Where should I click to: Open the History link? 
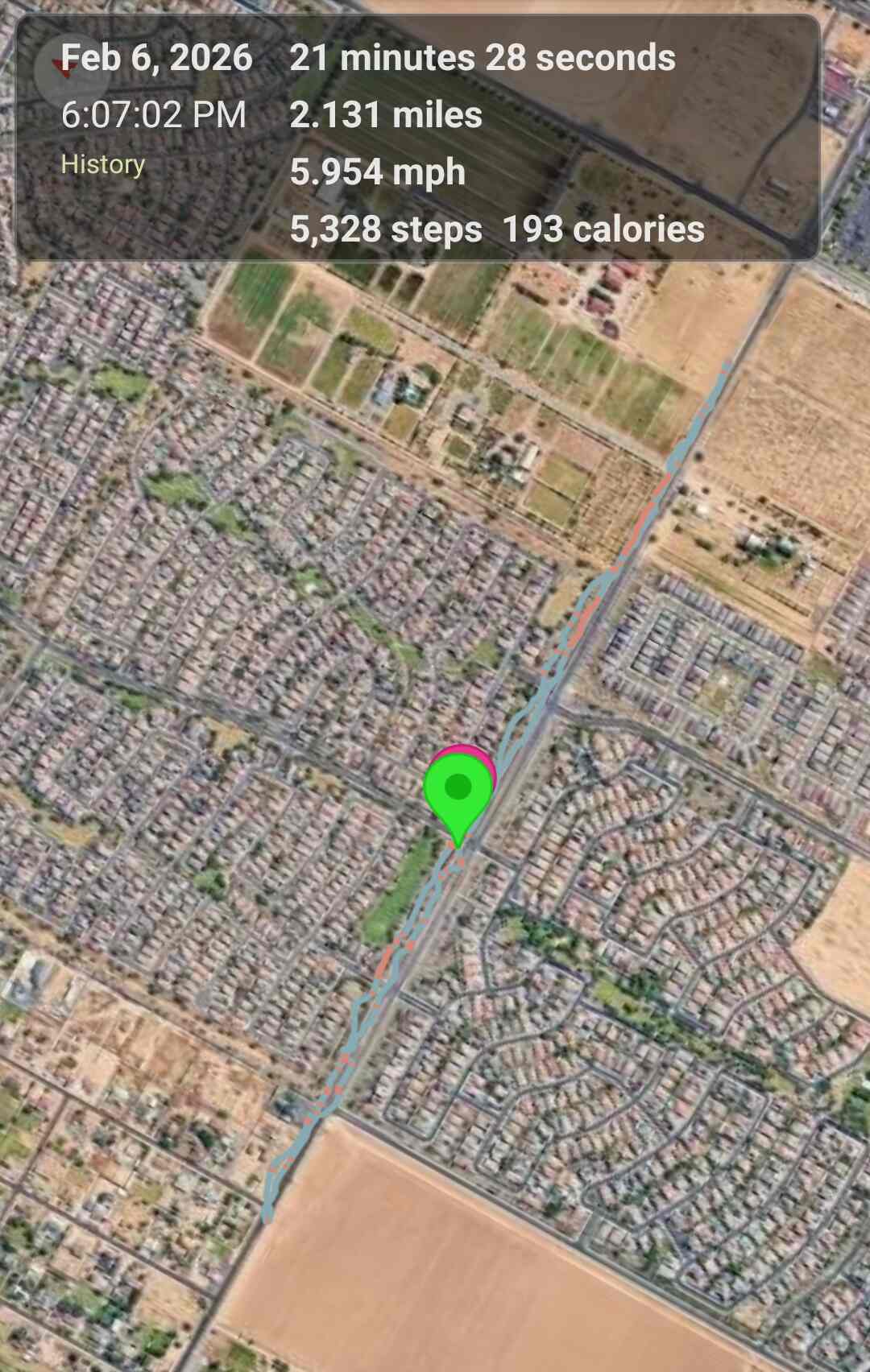pos(102,164)
